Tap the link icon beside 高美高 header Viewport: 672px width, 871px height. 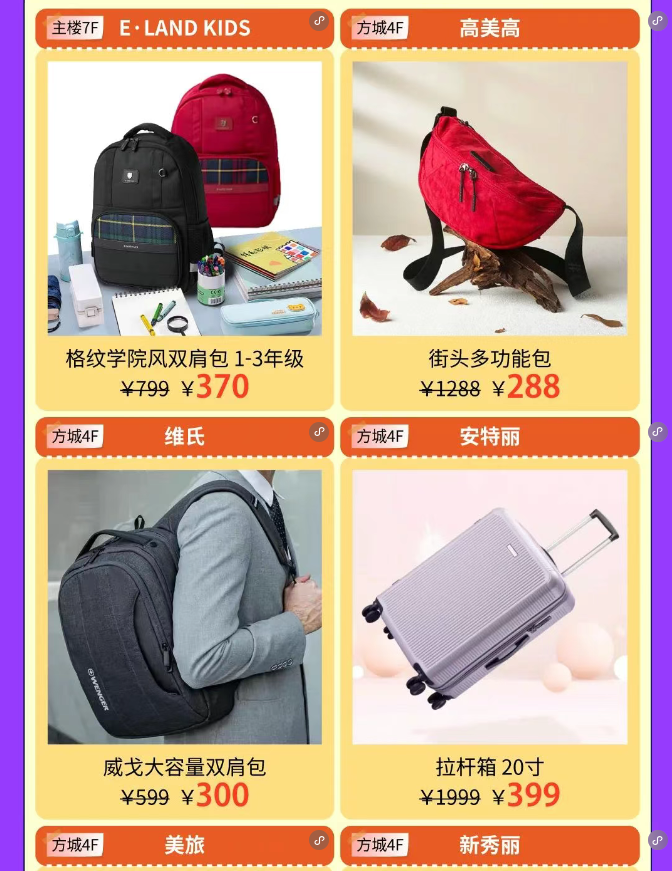pyautogui.click(x=657, y=21)
